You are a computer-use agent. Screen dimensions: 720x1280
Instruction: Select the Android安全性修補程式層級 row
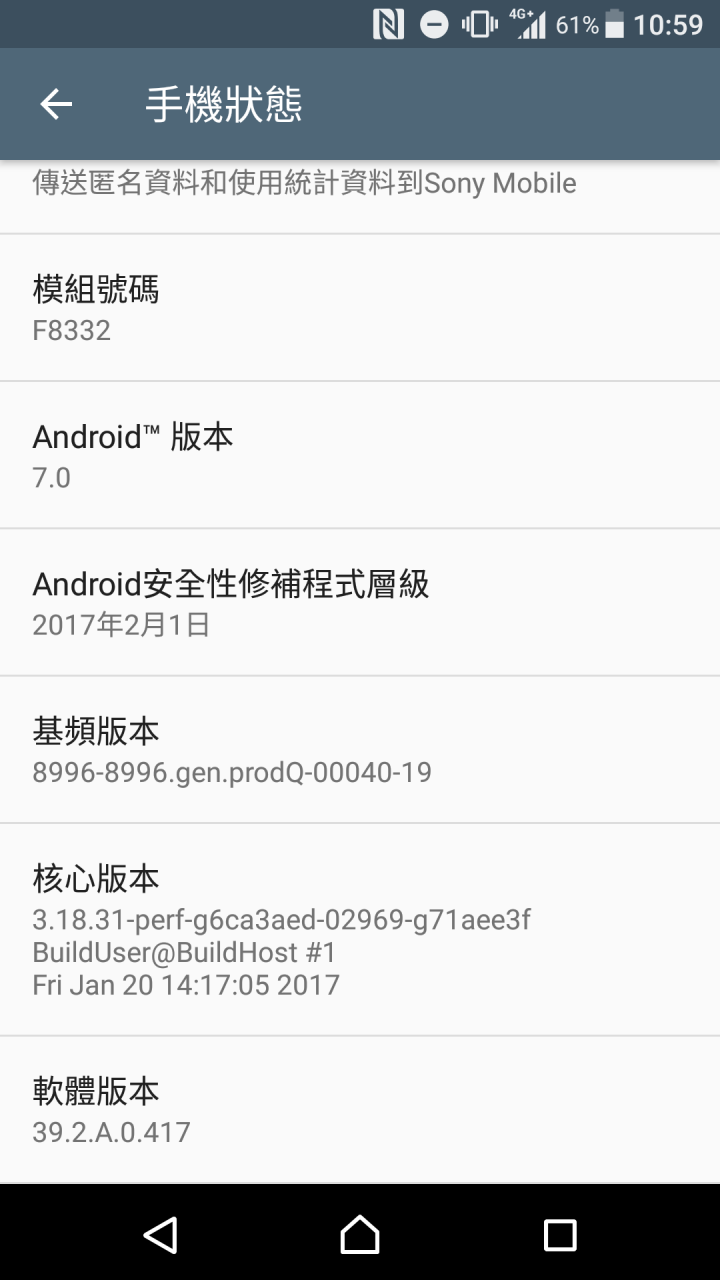360,602
